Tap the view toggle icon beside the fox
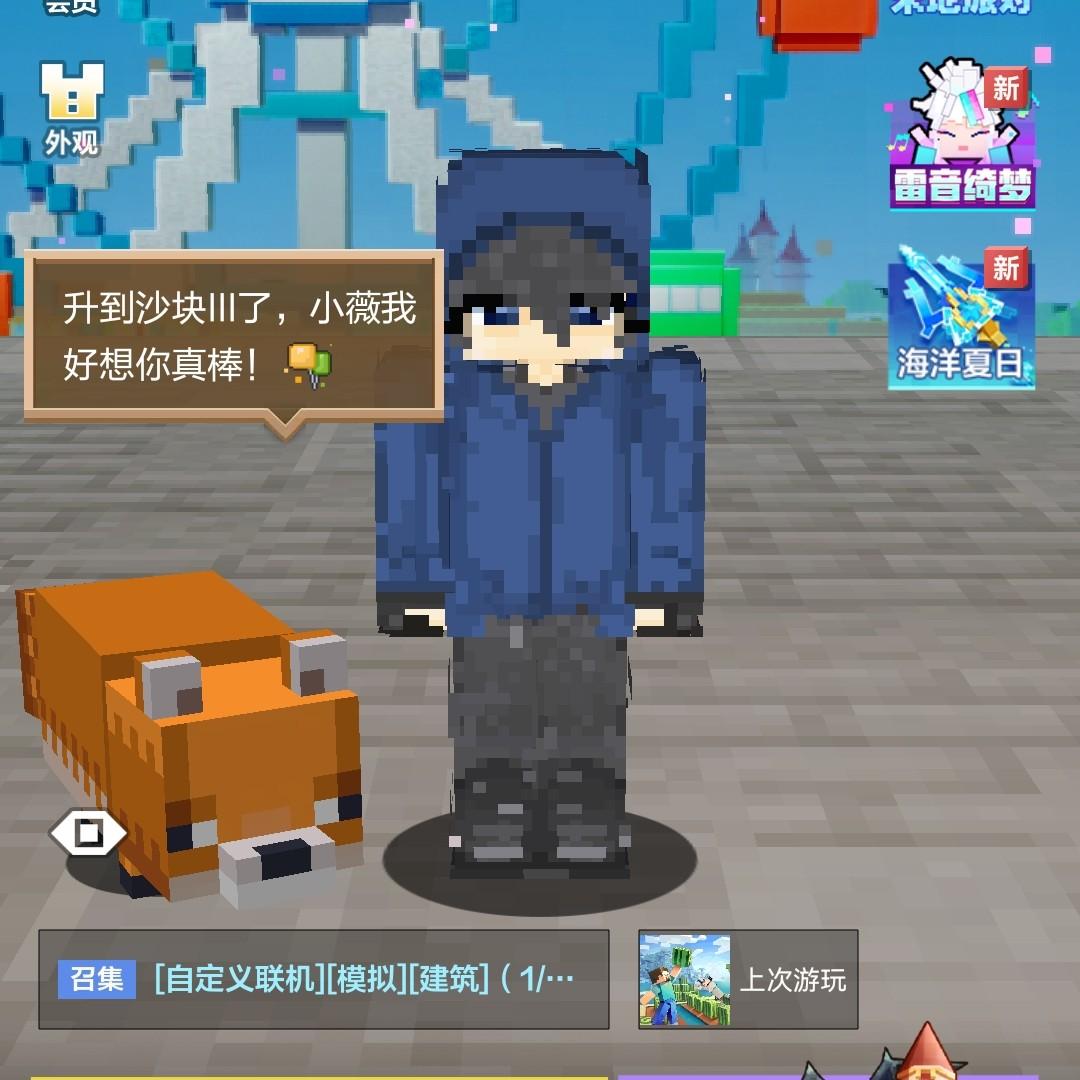This screenshot has height=1080, width=1080. [x=89, y=833]
